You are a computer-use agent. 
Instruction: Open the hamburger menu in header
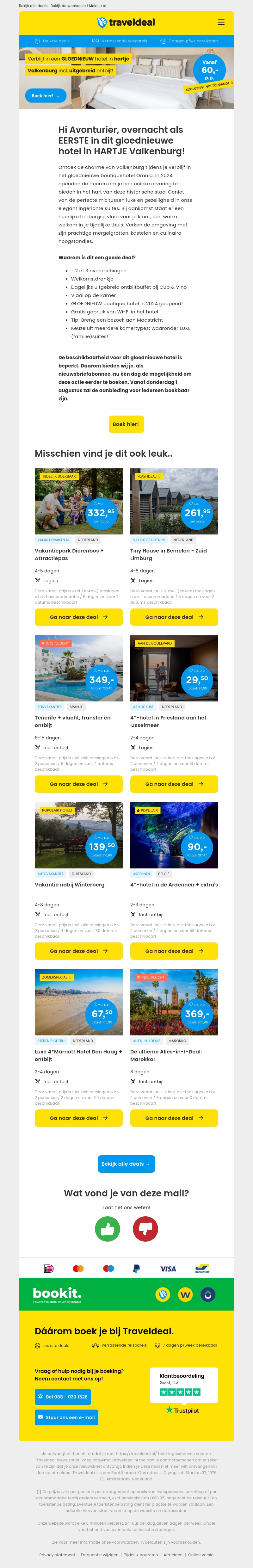pyautogui.click(x=221, y=22)
